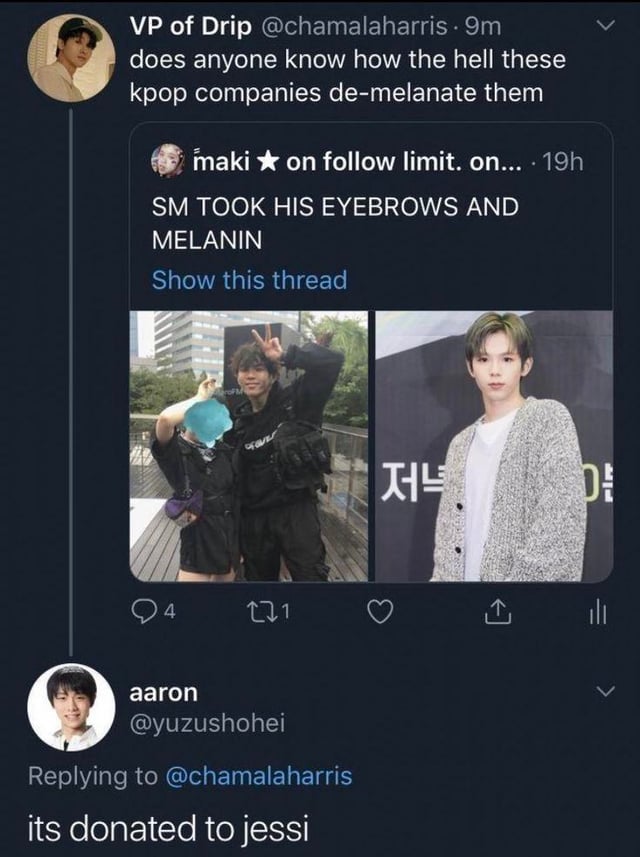Open VP of Drip's profile picture

pos(71,58)
